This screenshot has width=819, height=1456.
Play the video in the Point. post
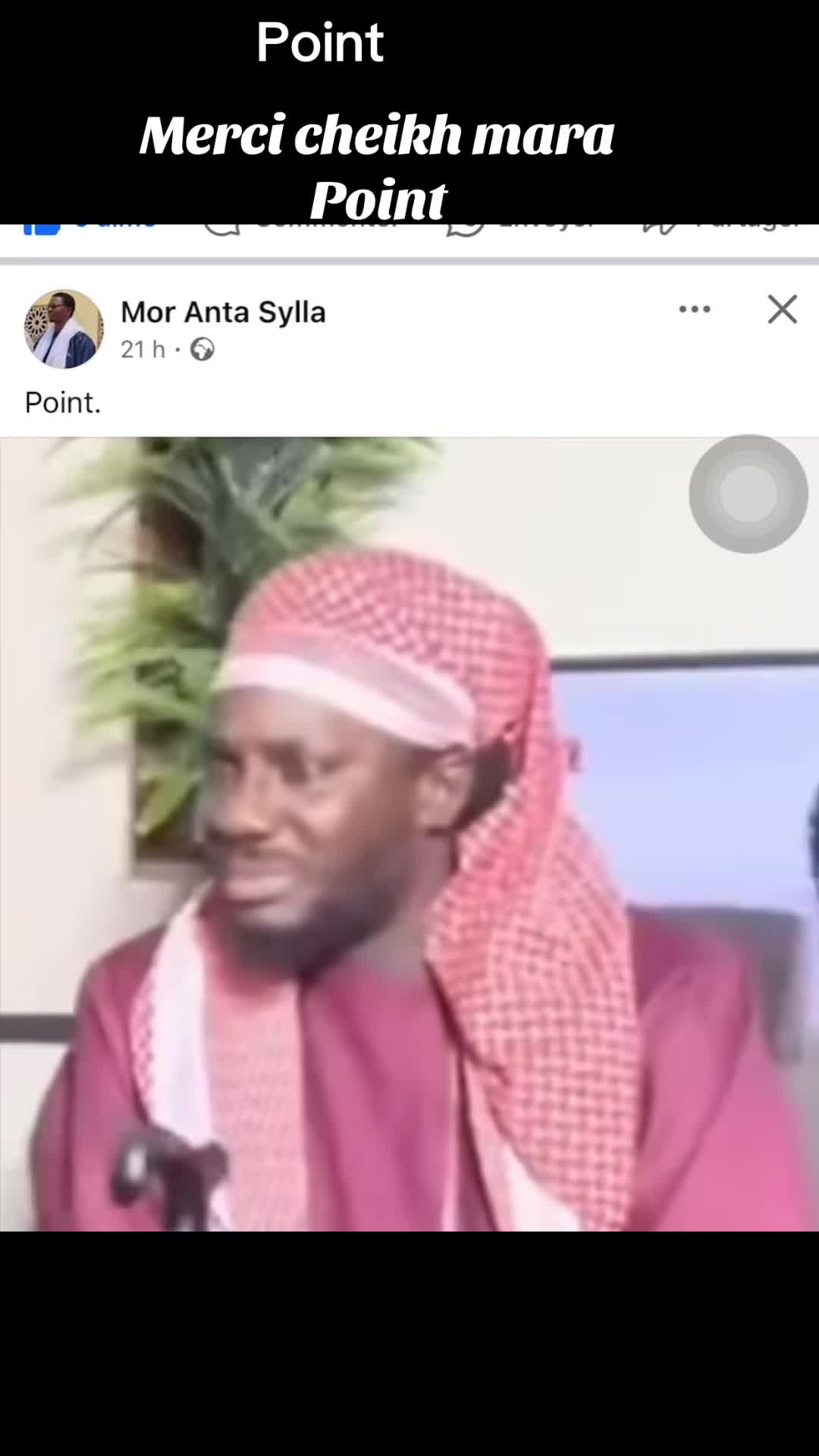[409, 833]
